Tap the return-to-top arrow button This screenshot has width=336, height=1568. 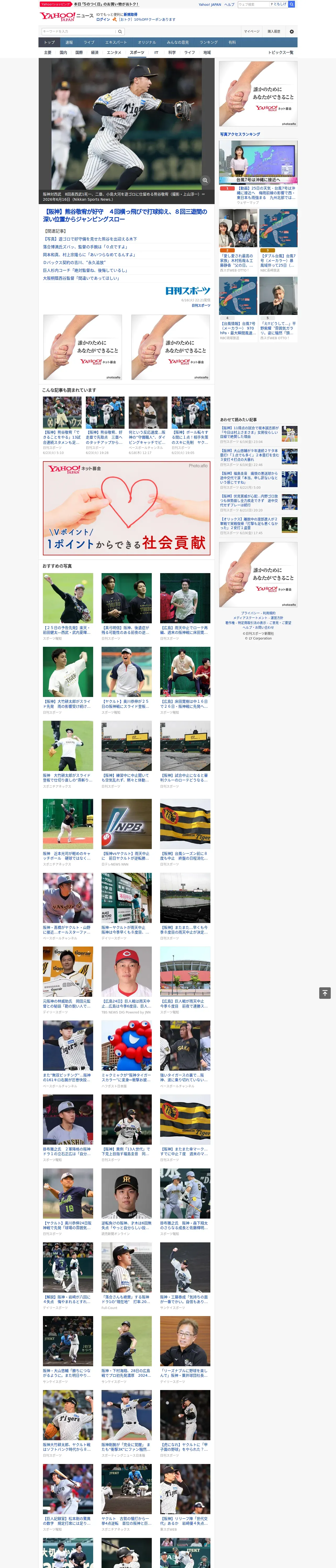[325, 993]
